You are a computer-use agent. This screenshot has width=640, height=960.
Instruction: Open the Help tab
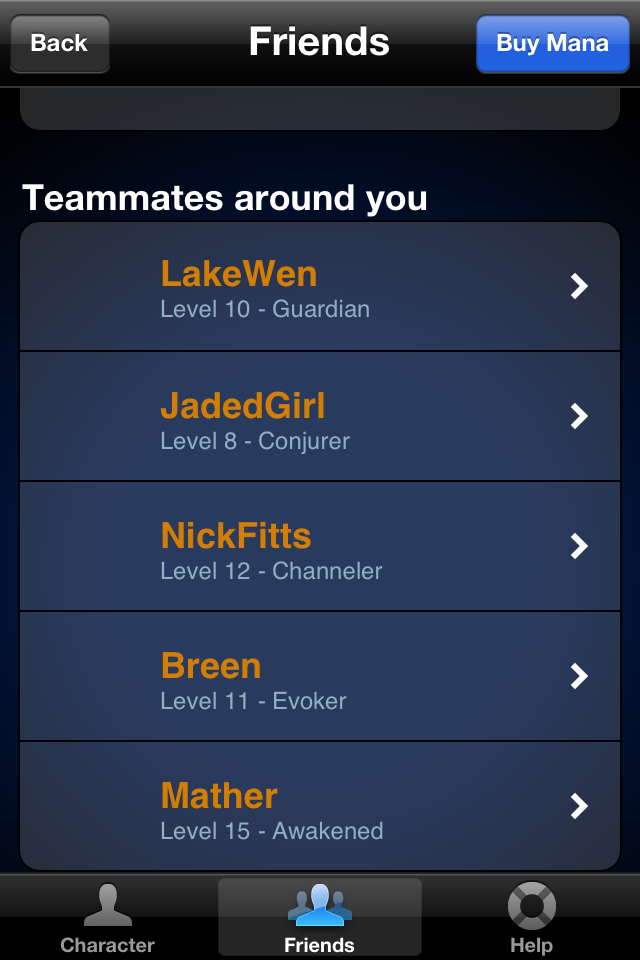coord(531,918)
